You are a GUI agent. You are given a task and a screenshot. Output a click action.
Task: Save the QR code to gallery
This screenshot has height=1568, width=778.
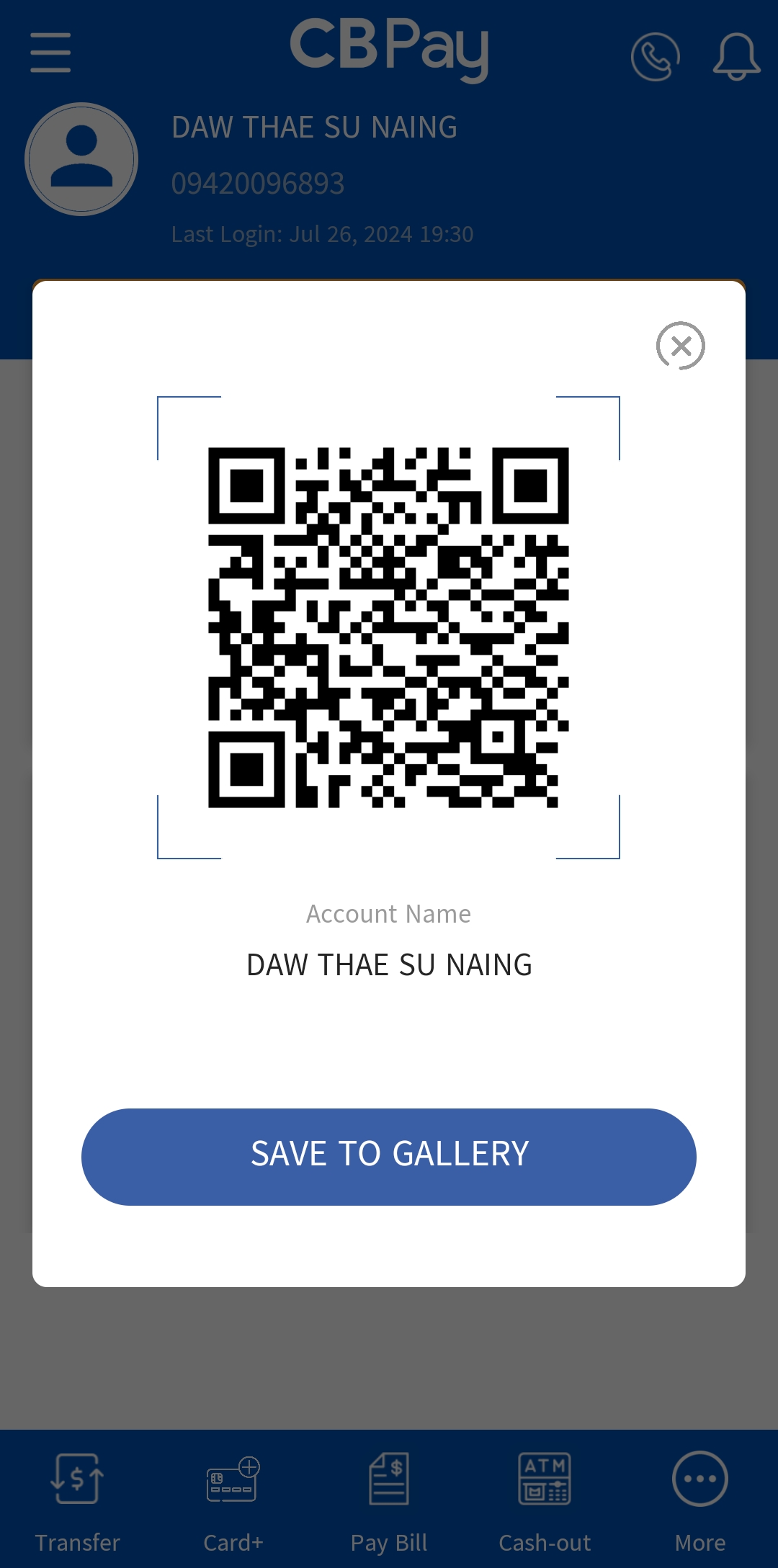coord(389,1156)
